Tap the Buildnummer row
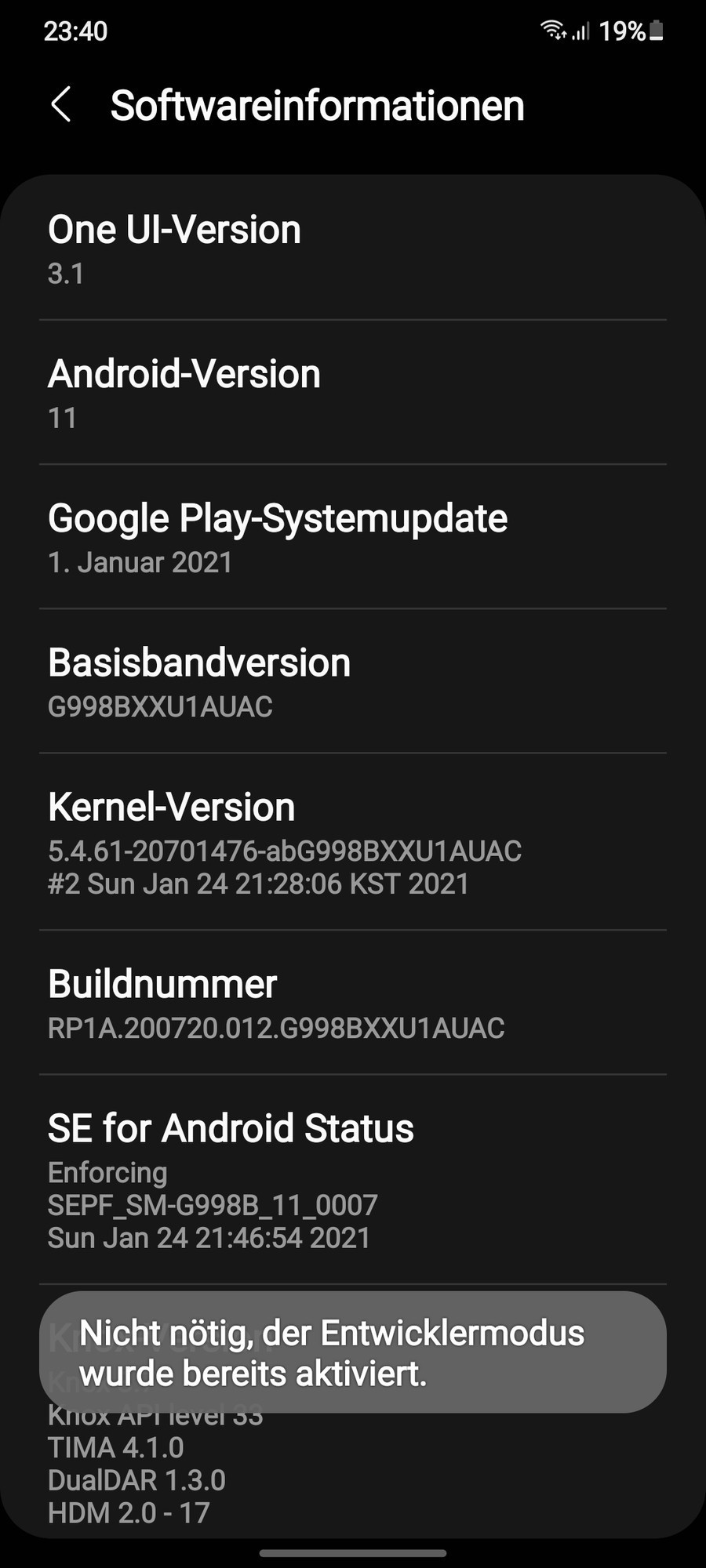Image resolution: width=706 pixels, height=1568 pixels. 353,1004
